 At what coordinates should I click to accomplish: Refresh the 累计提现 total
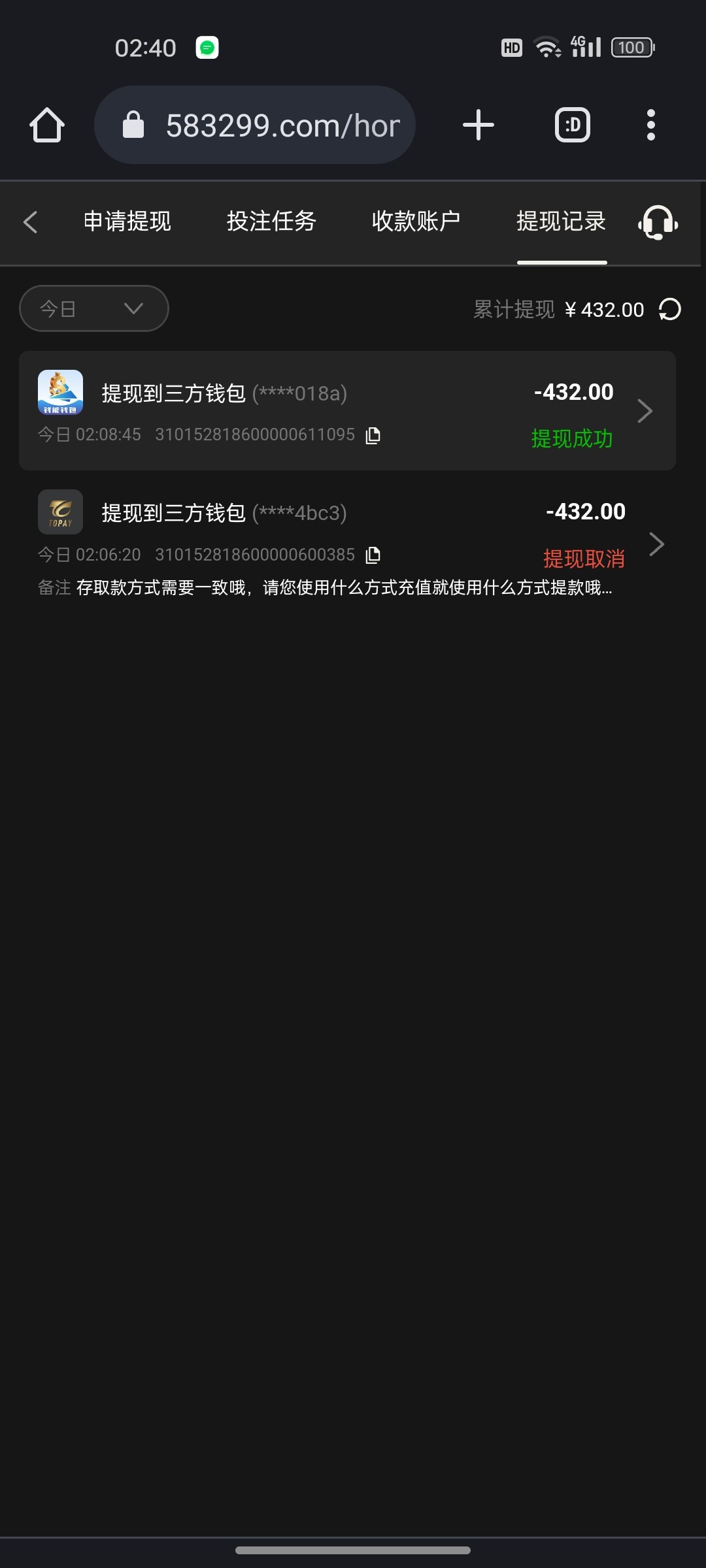pyautogui.click(x=670, y=309)
